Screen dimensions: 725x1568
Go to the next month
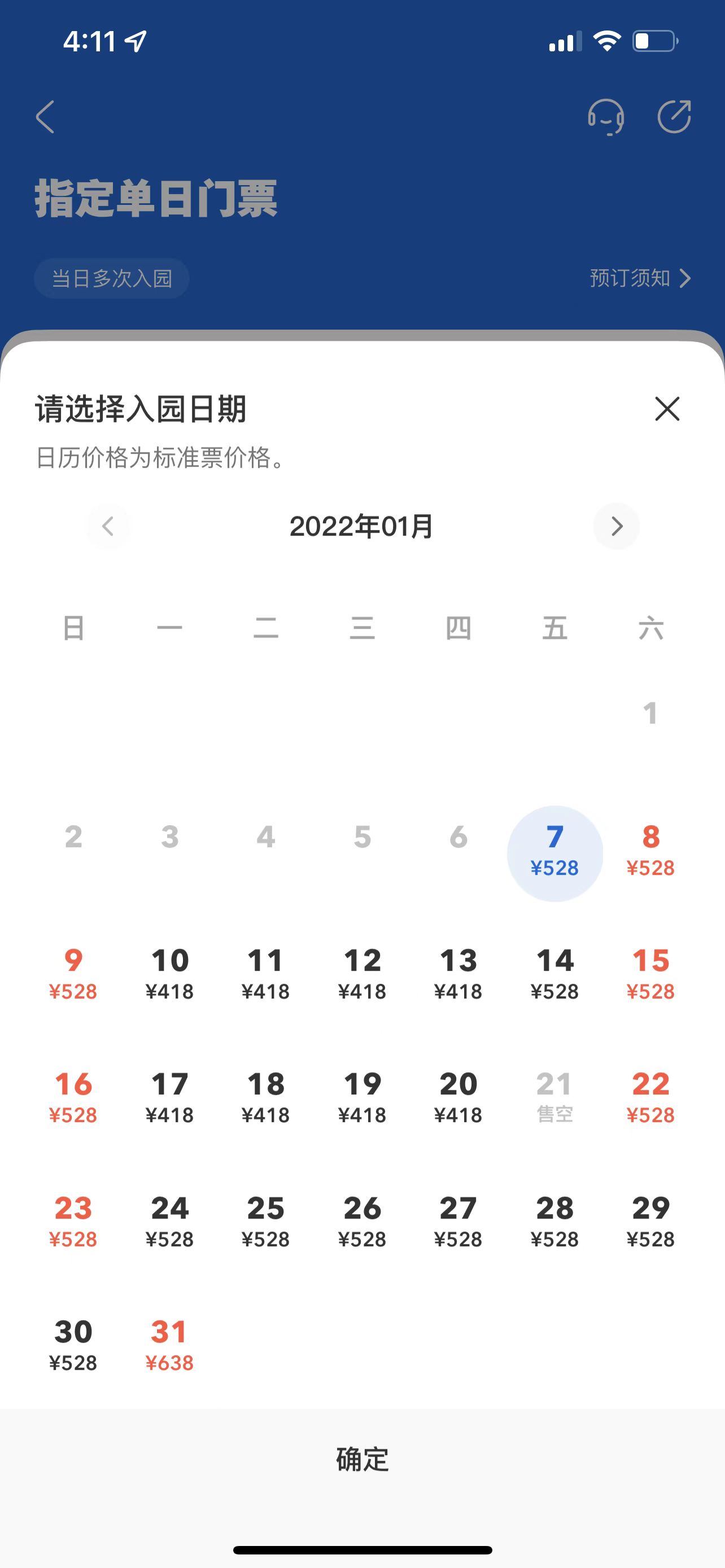pos(616,526)
